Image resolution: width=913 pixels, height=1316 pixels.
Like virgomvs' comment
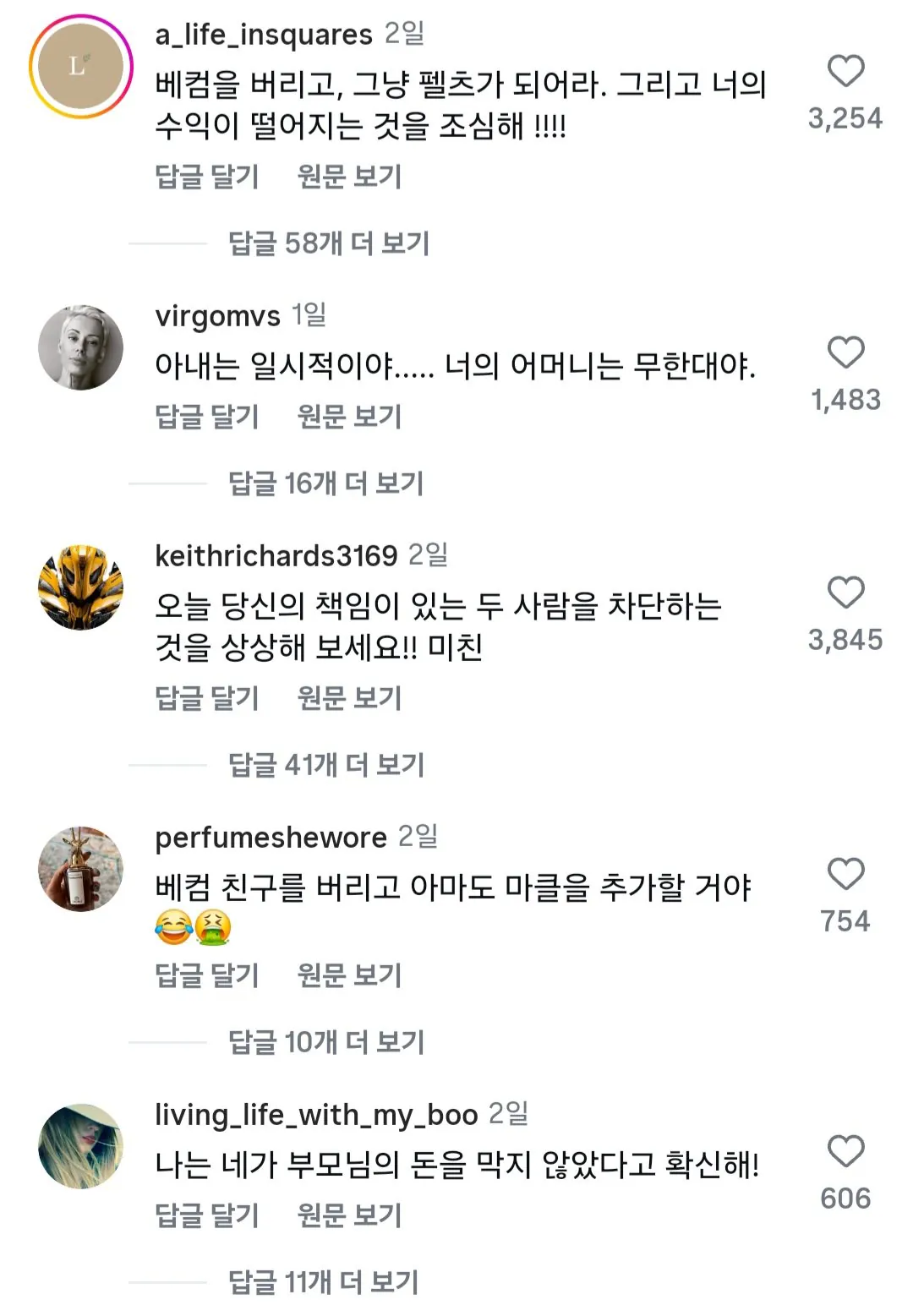(x=845, y=352)
